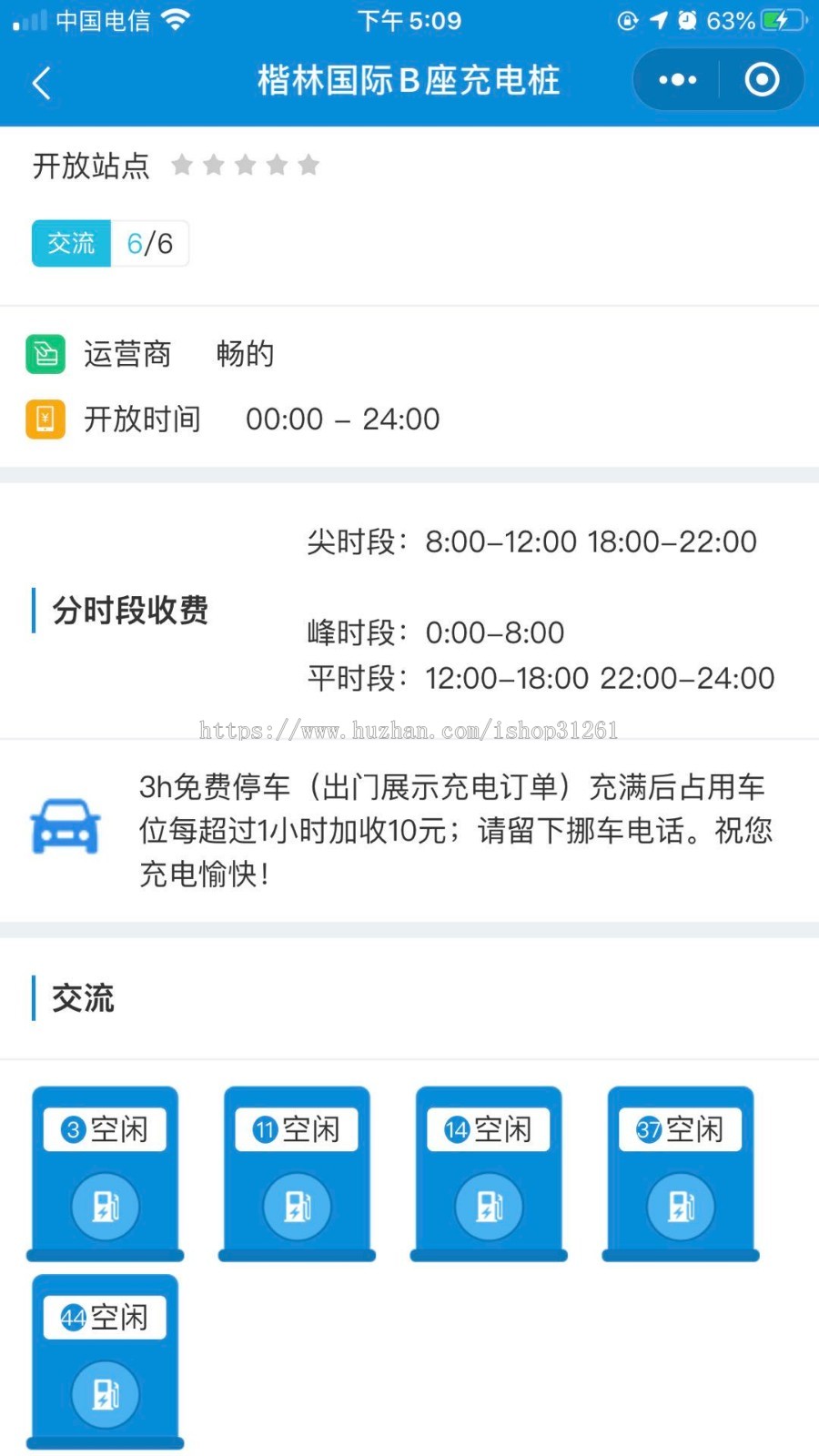Tap the 空闲 badge on charger 44
The image size is (819, 1456).
pyautogui.click(x=104, y=1317)
